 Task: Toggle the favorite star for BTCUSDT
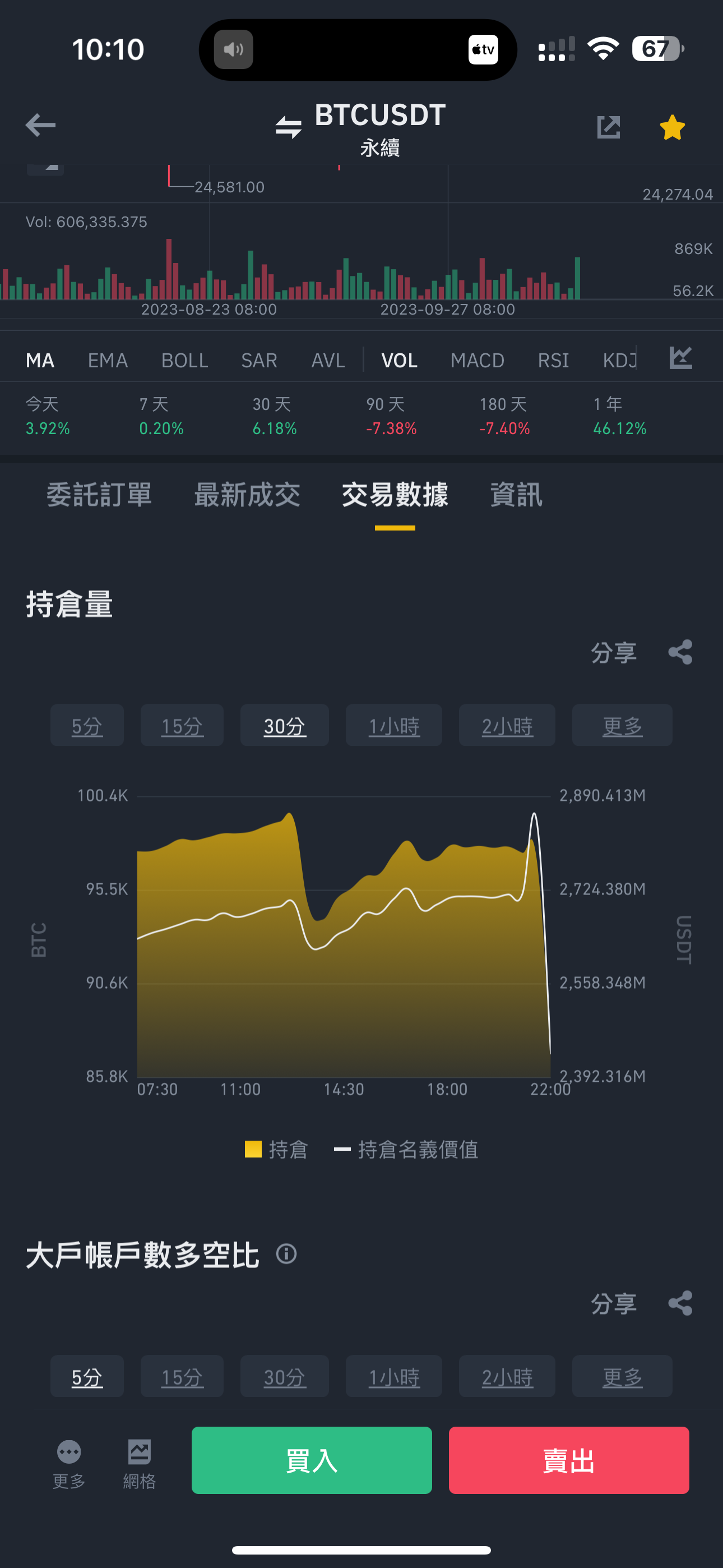[x=672, y=127]
